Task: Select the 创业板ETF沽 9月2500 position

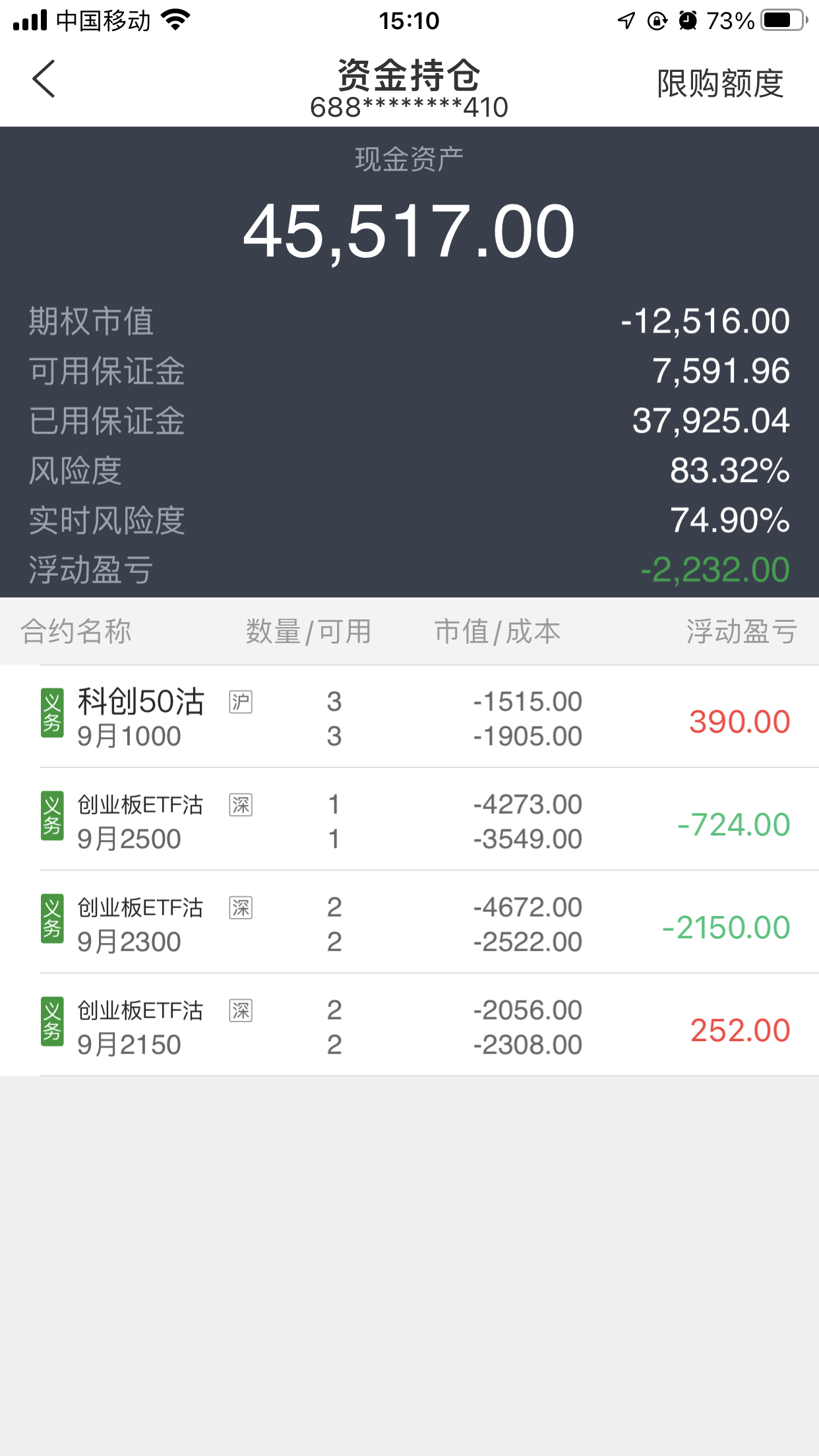Action: coord(409,820)
